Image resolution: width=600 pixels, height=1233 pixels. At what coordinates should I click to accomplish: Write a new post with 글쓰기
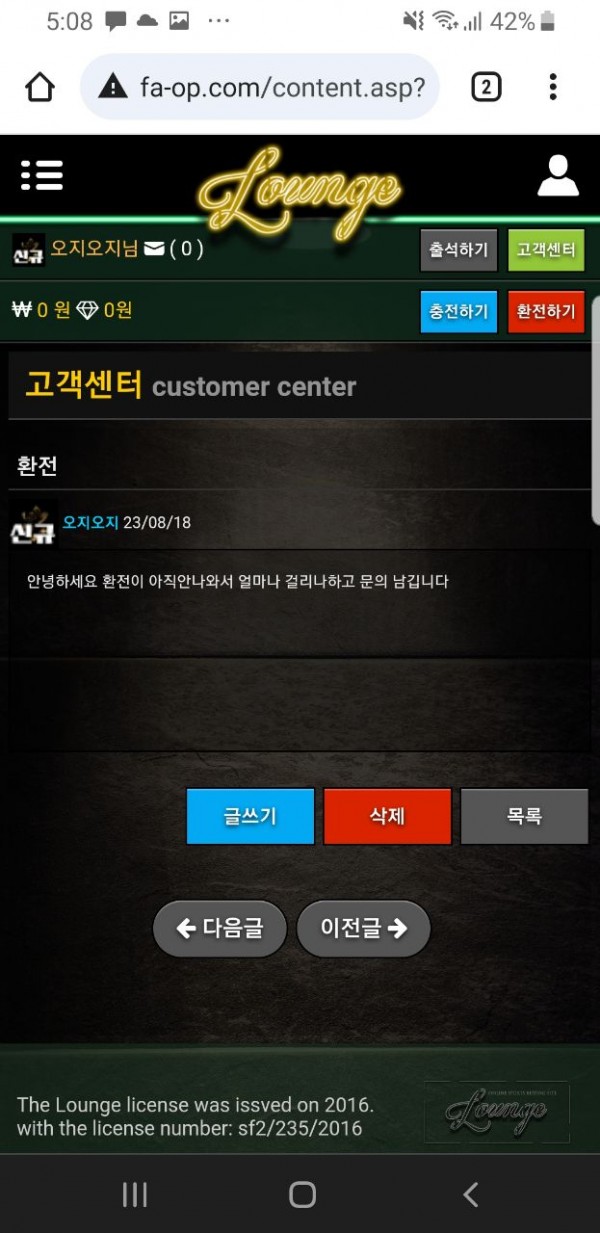pos(250,816)
